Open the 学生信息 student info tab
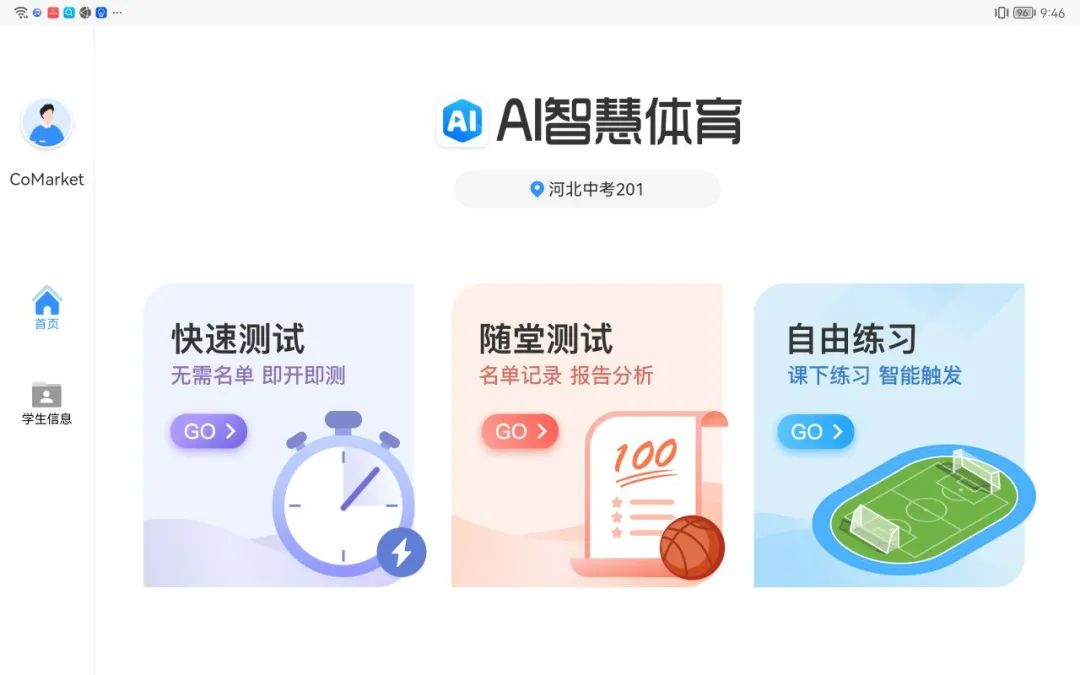The image size is (1080, 675). pos(46,403)
